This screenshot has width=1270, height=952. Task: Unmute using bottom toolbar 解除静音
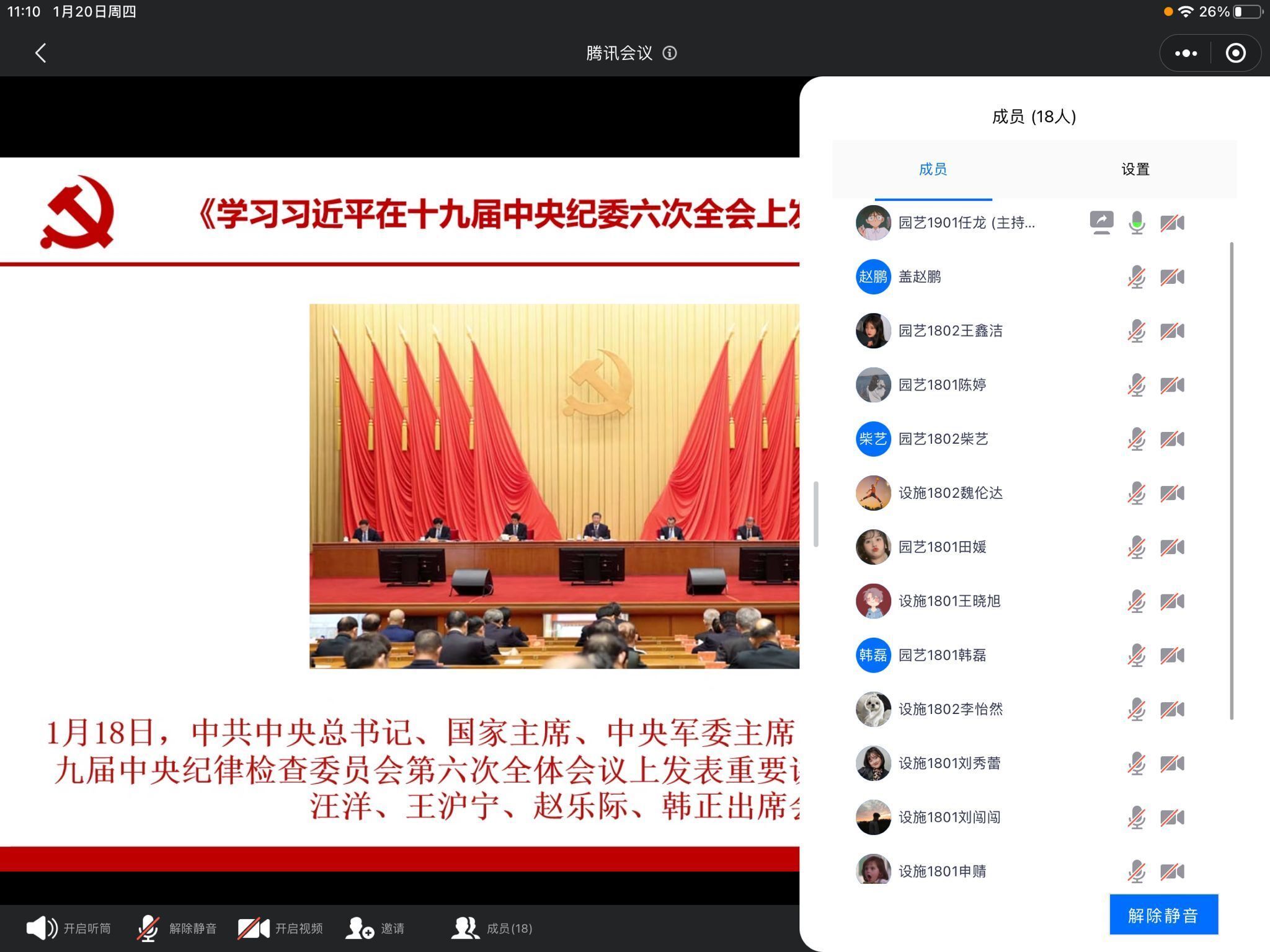tap(177, 928)
